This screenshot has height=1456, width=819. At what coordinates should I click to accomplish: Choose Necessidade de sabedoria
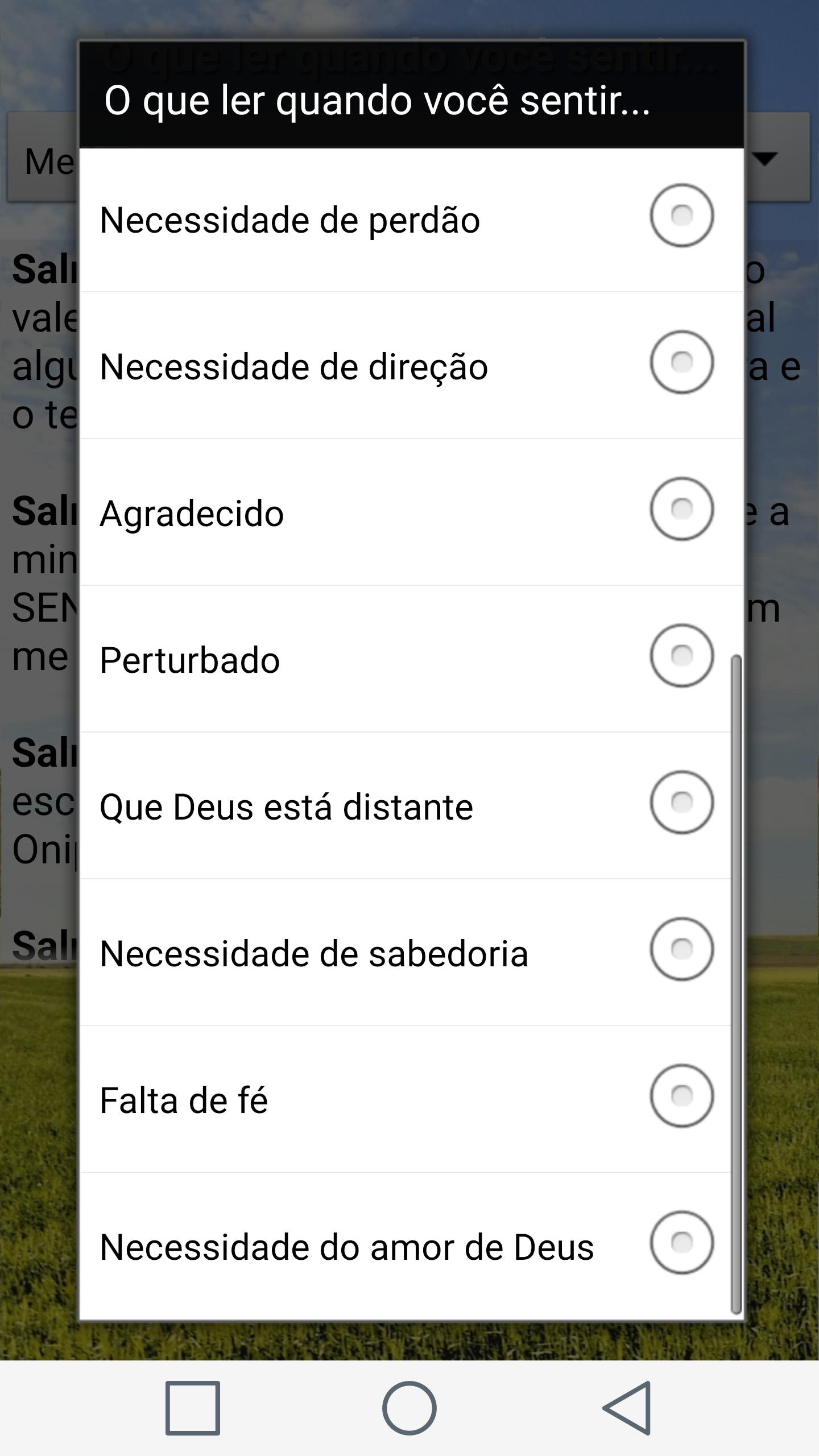pos(411,953)
